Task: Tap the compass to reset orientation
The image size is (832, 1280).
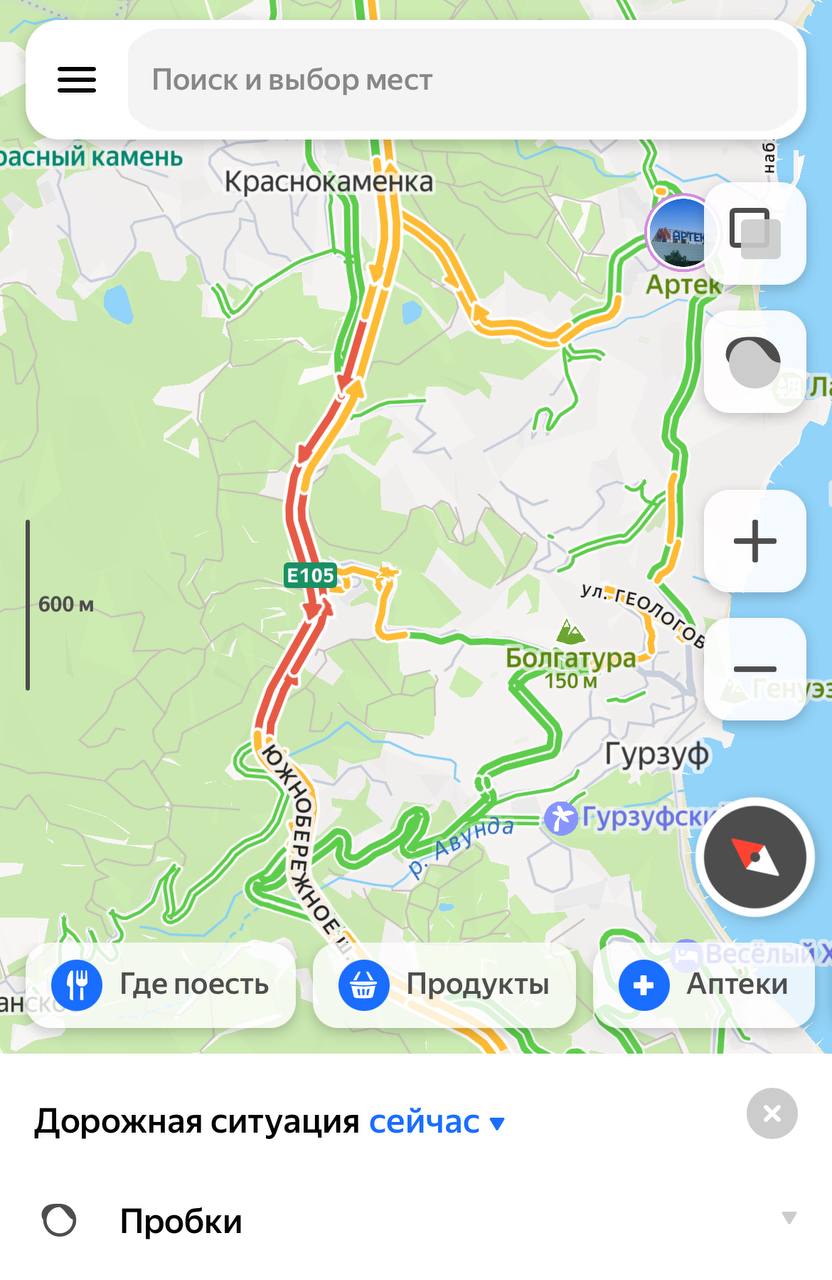Action: (755, 857)
